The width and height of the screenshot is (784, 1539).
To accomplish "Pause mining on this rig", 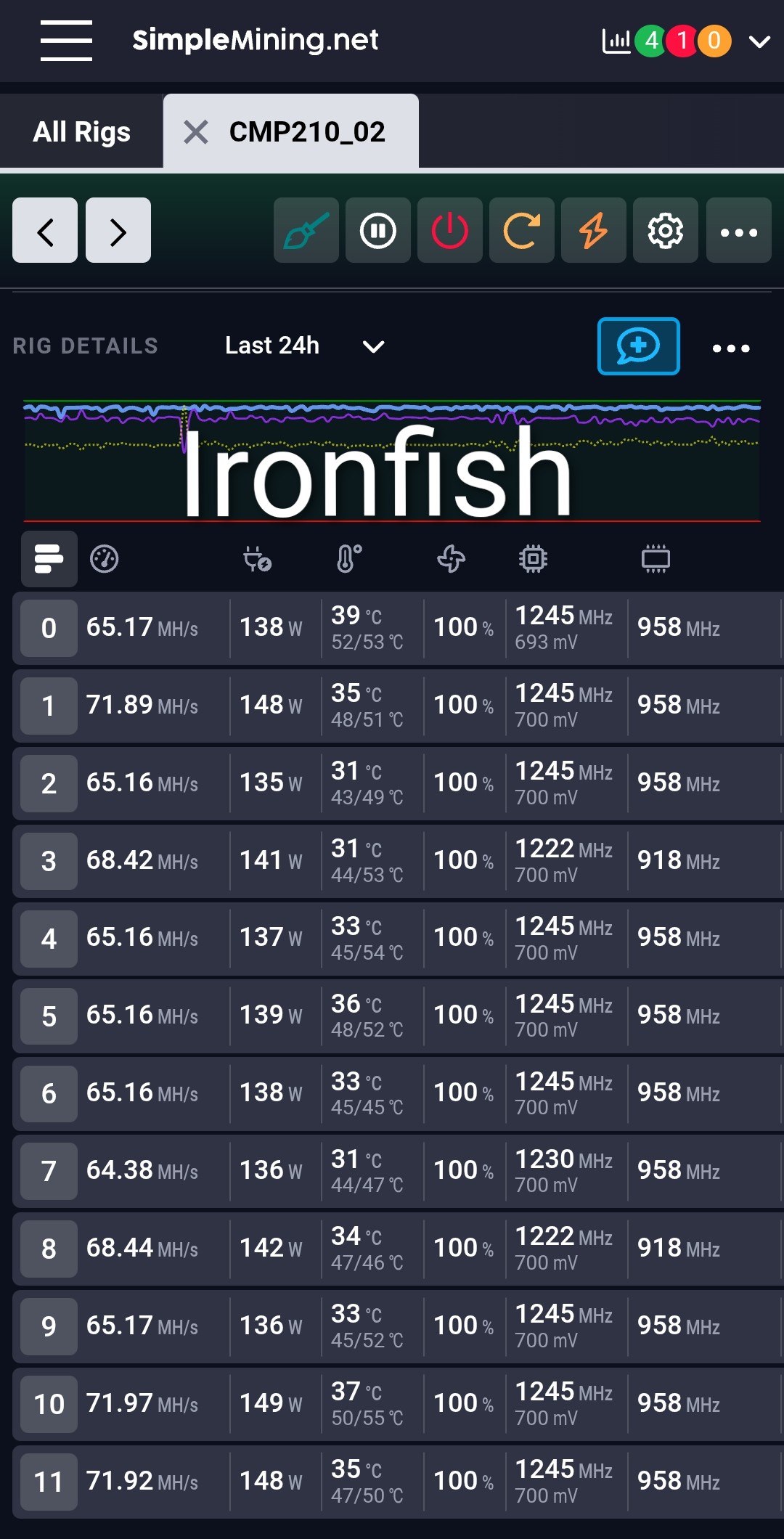I will coord(377,231).
